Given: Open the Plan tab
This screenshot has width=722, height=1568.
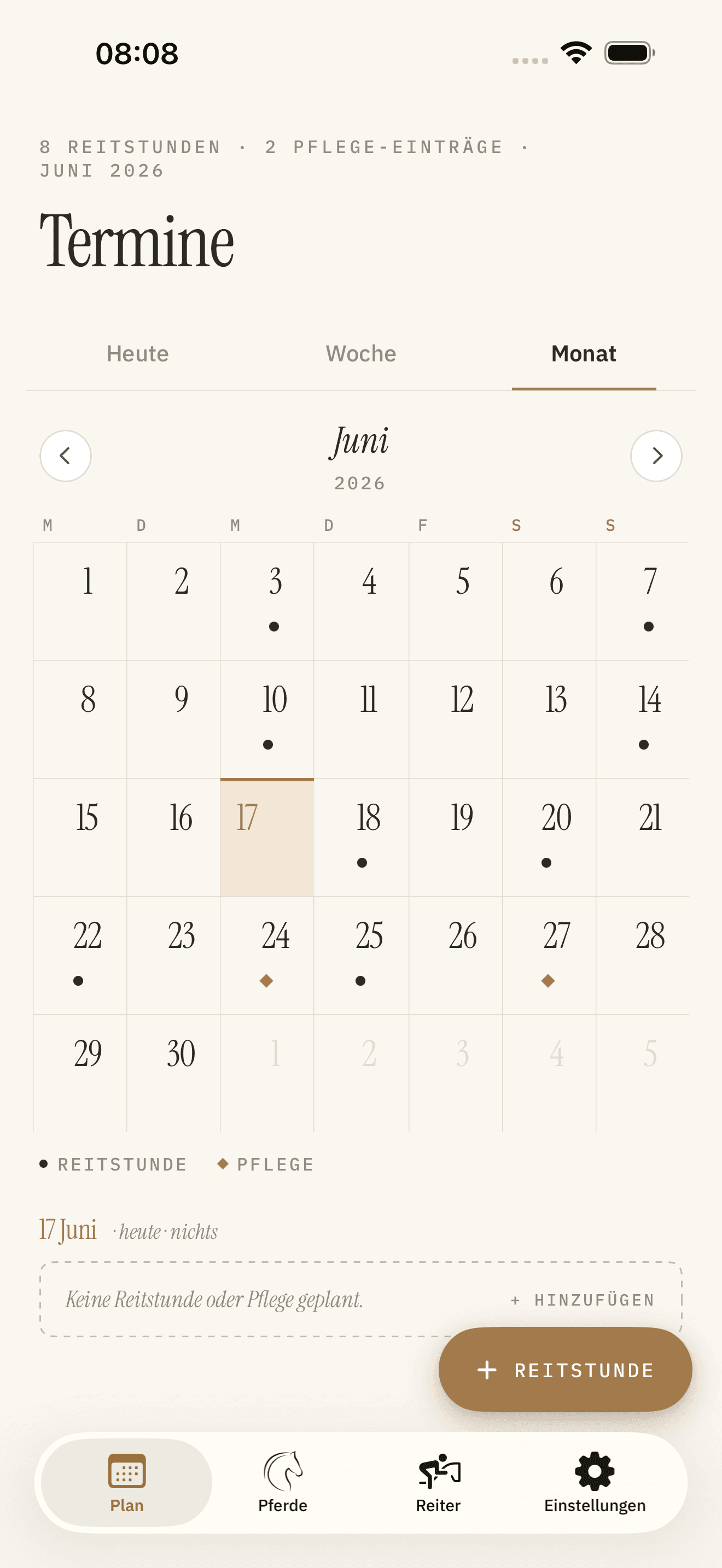Looking at the screenshot, I should [x=127, y=1483].
